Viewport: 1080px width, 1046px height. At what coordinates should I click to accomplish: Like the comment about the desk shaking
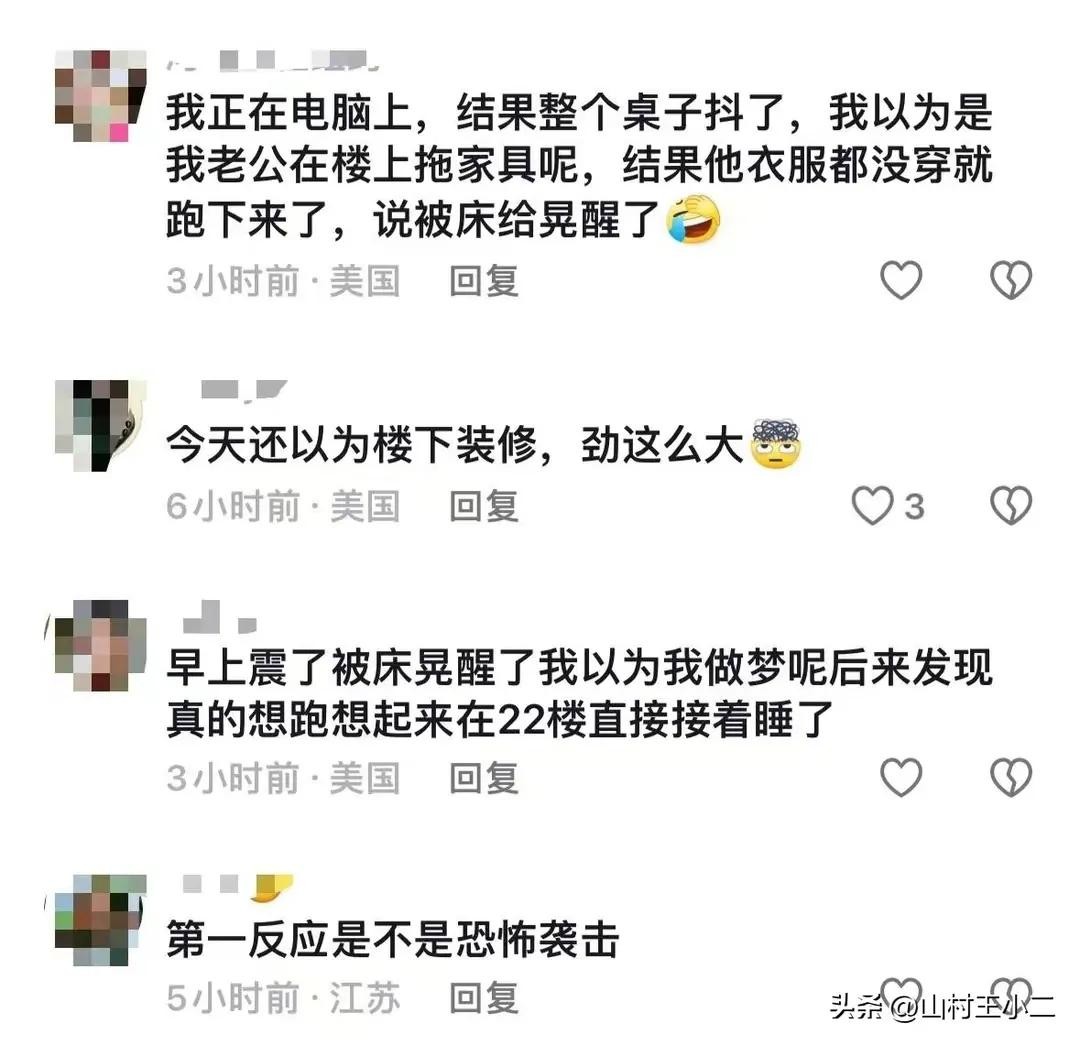[901, 280]
